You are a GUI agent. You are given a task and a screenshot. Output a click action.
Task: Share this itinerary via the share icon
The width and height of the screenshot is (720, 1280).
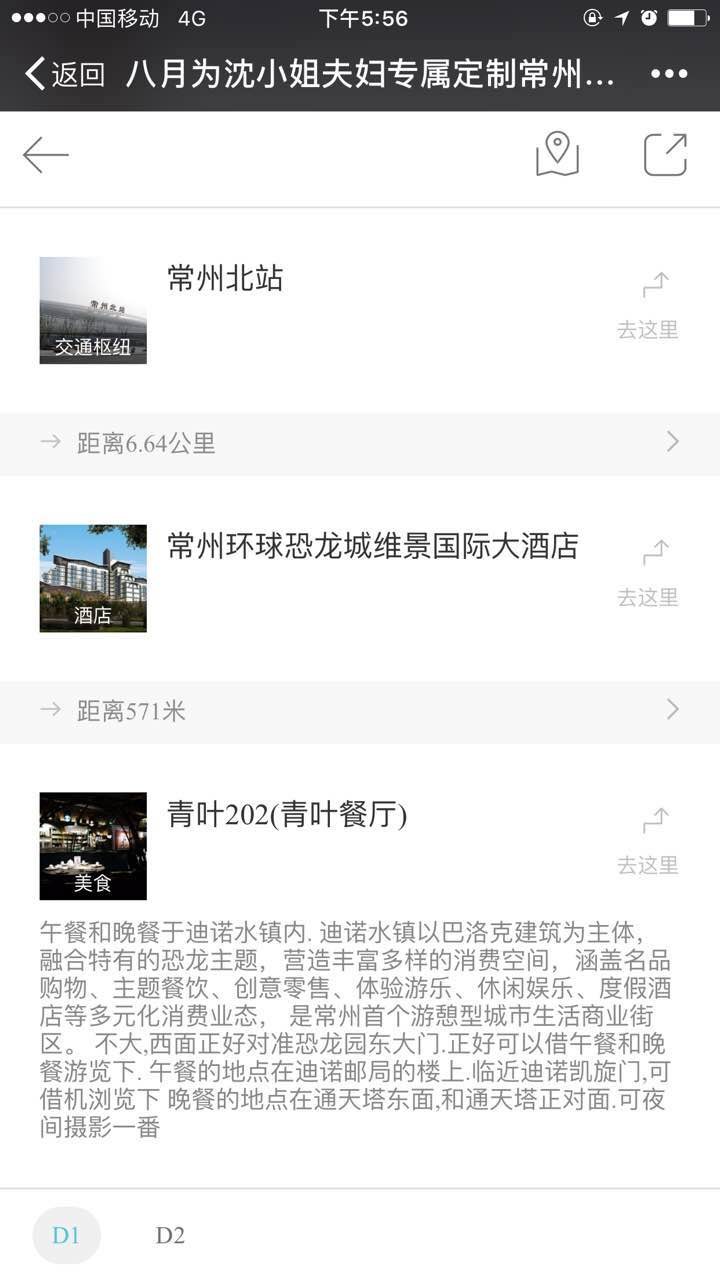click(x=665, y=154)
